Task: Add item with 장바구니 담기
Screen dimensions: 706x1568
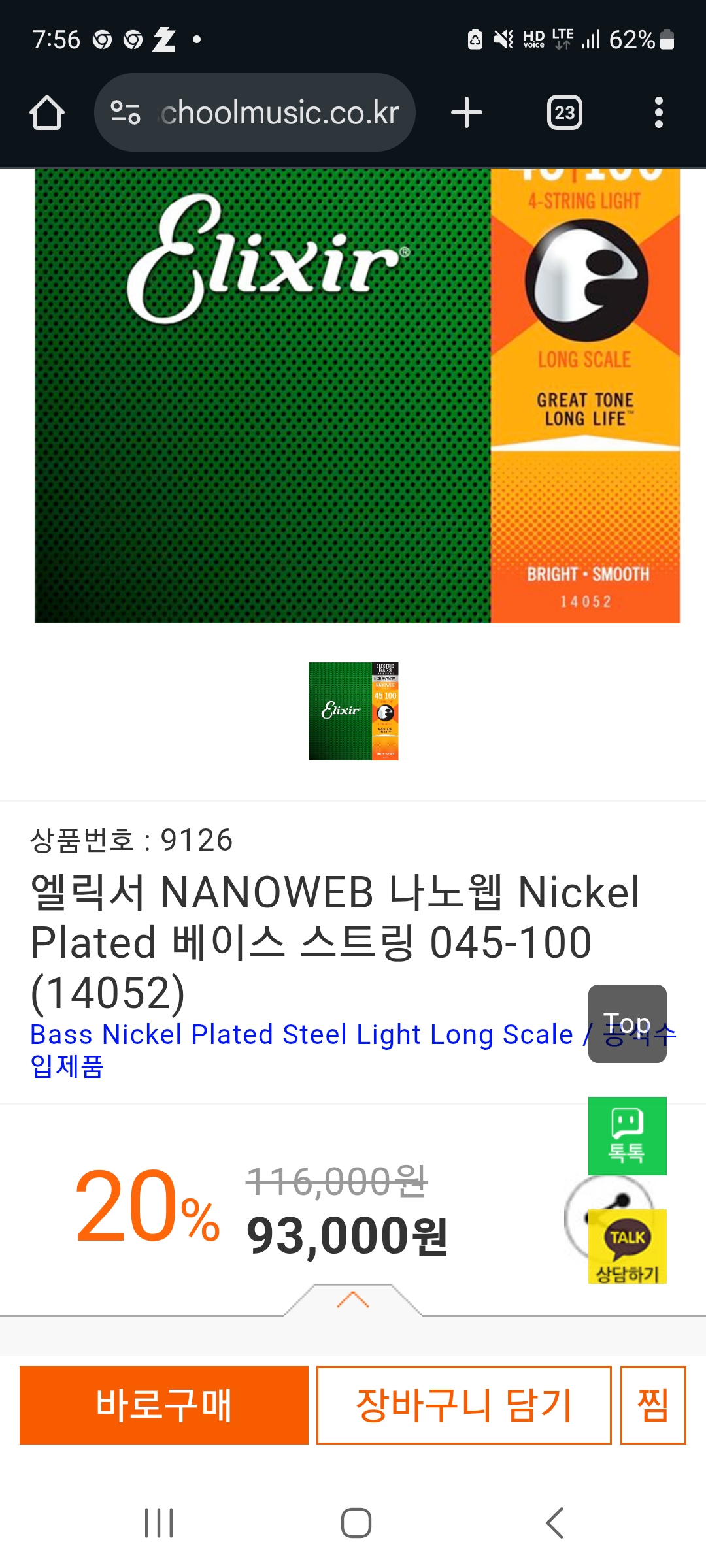Action: click(463, 1405)
